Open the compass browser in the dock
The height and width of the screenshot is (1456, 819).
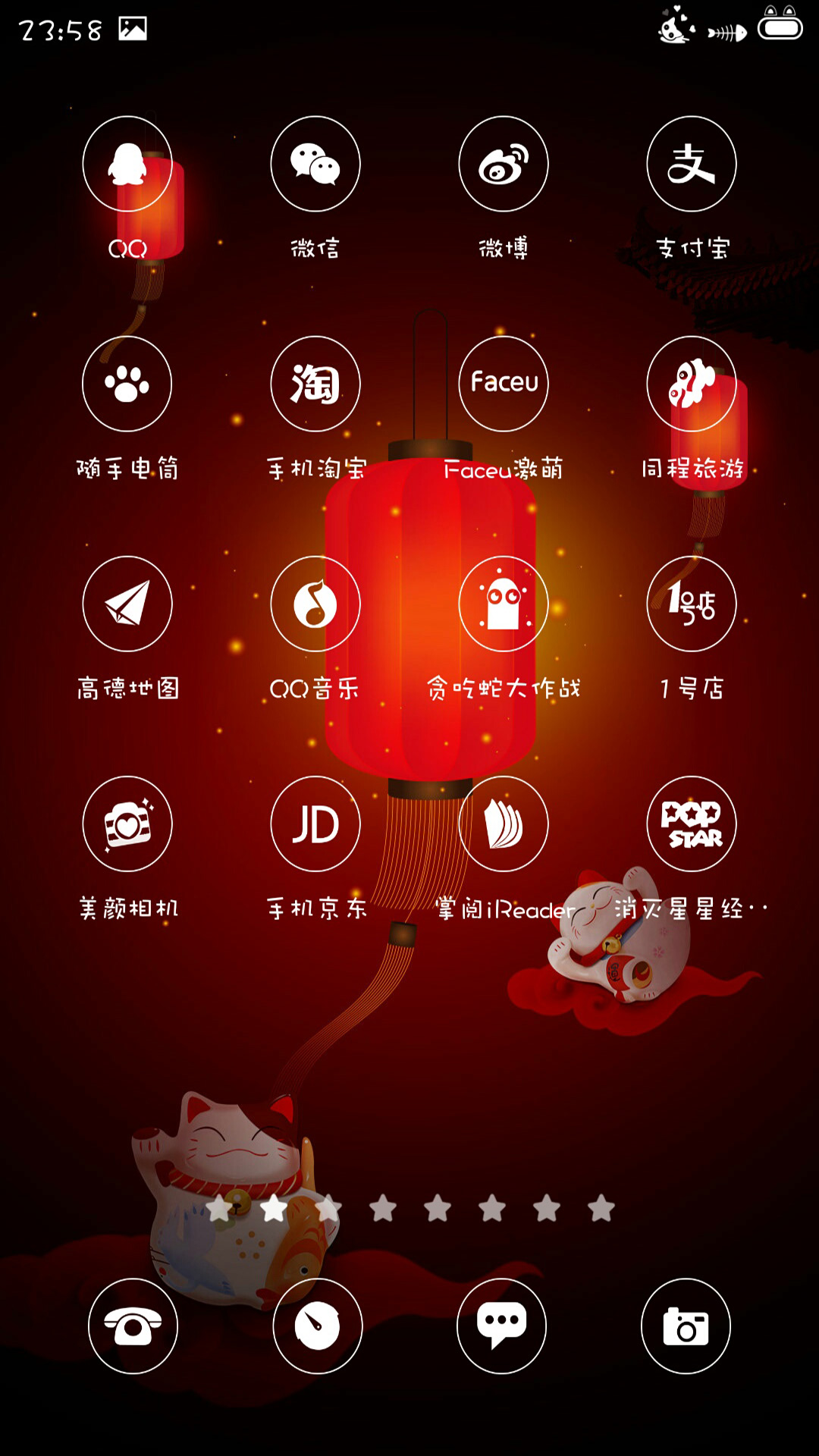pos(317,1326)
